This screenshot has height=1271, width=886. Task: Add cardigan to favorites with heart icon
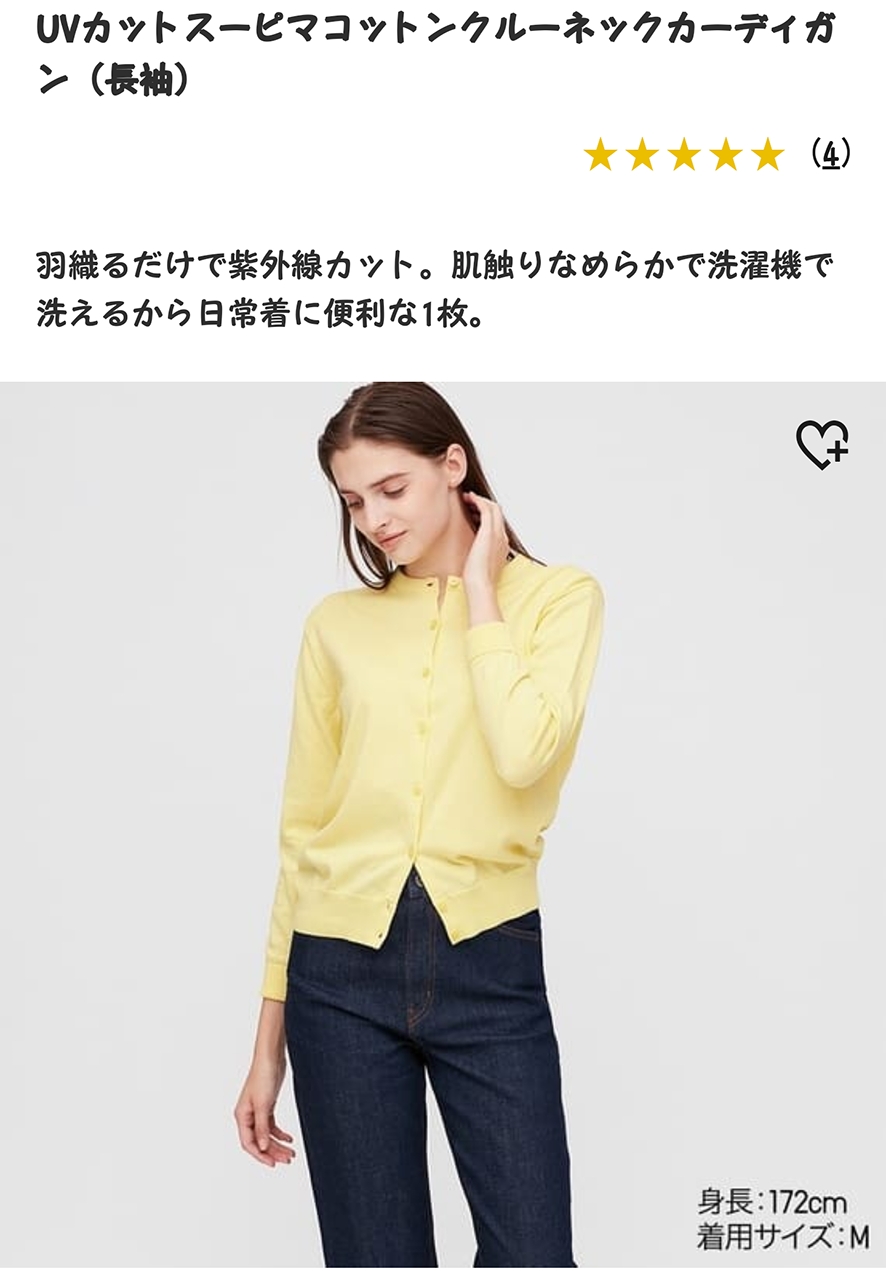pyautogui.click(x=821, y=445)
